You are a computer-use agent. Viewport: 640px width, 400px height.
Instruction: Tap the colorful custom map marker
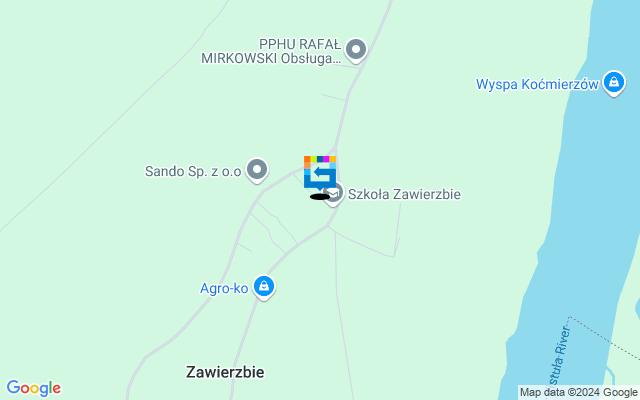pos(320,172)
